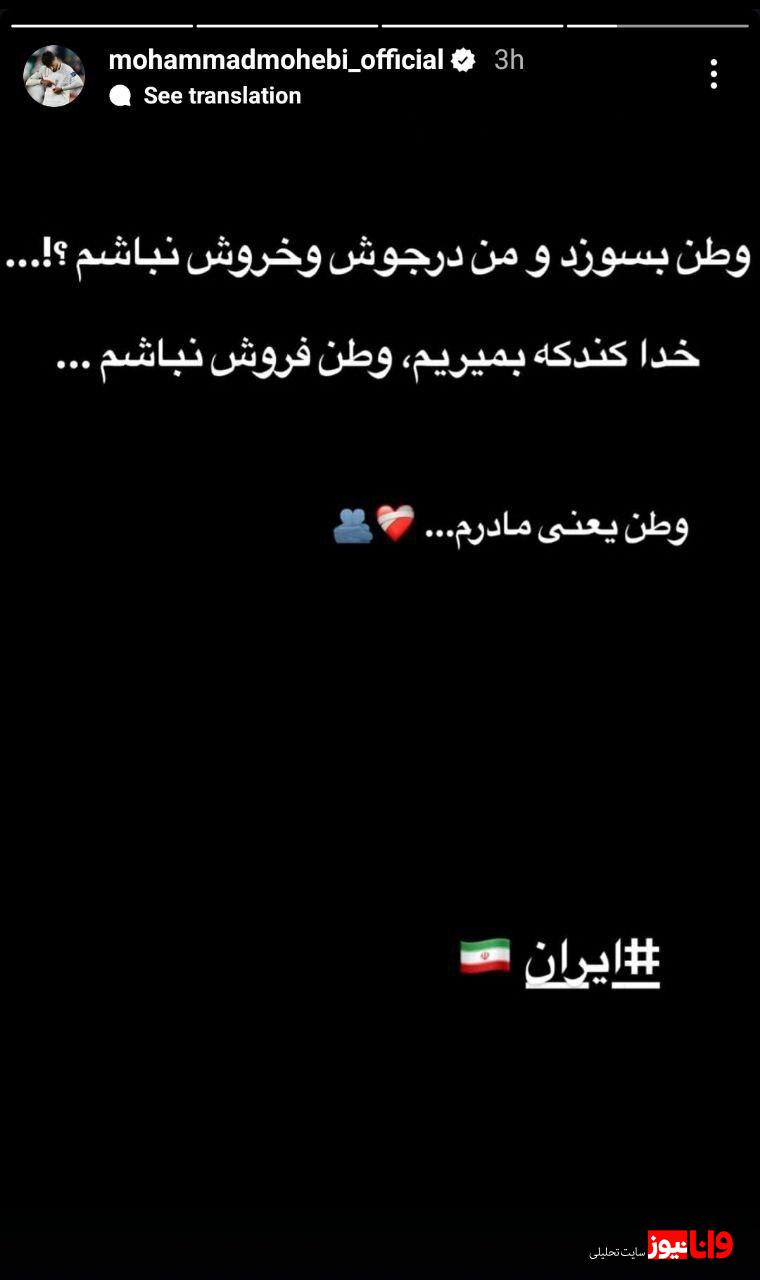Tap the mohammadmohebi_official username
Viewport: 760px width, 1280px height.
[275, 60]
